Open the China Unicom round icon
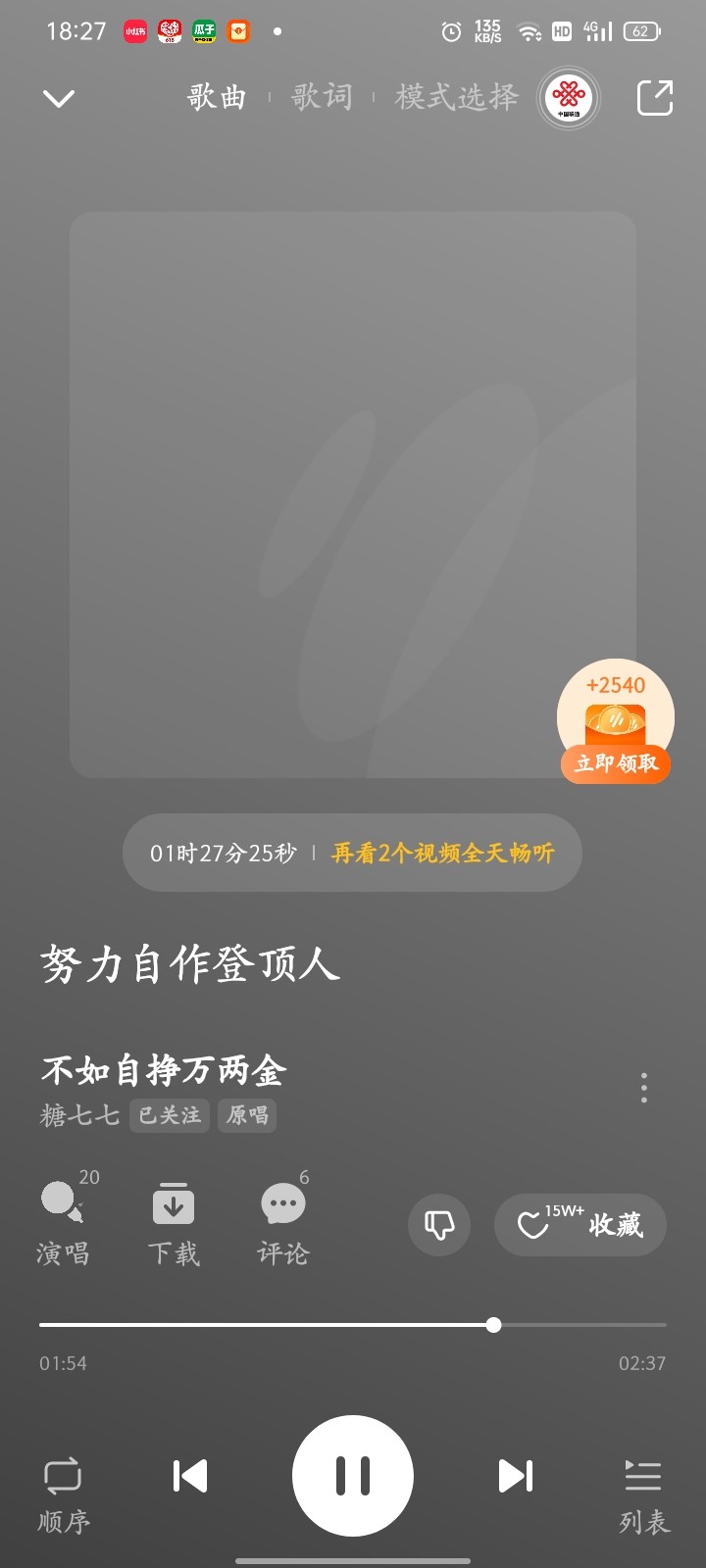 point(569,97)
